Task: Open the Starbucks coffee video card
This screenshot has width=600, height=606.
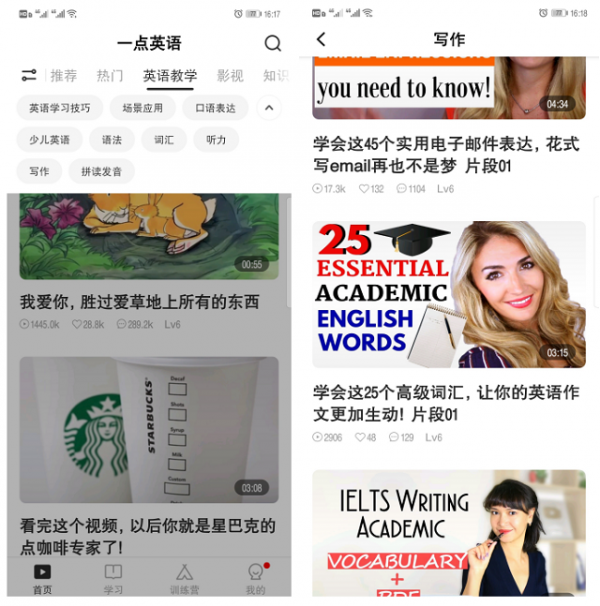Action: pyautogui.click(x=149, y=430)
